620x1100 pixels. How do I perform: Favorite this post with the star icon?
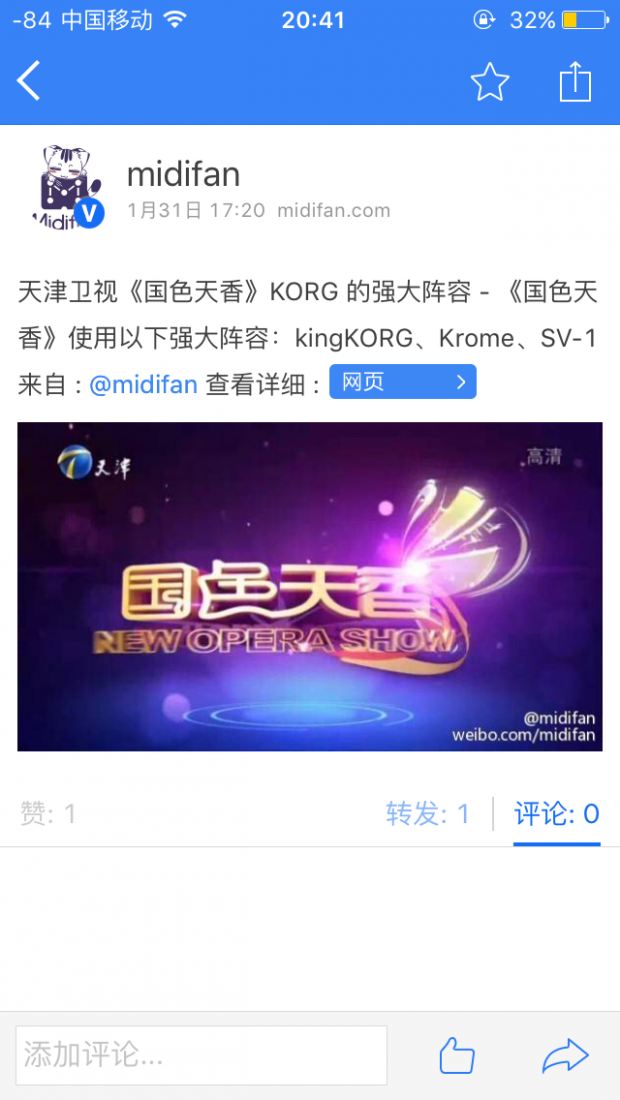tap(490, 82)
